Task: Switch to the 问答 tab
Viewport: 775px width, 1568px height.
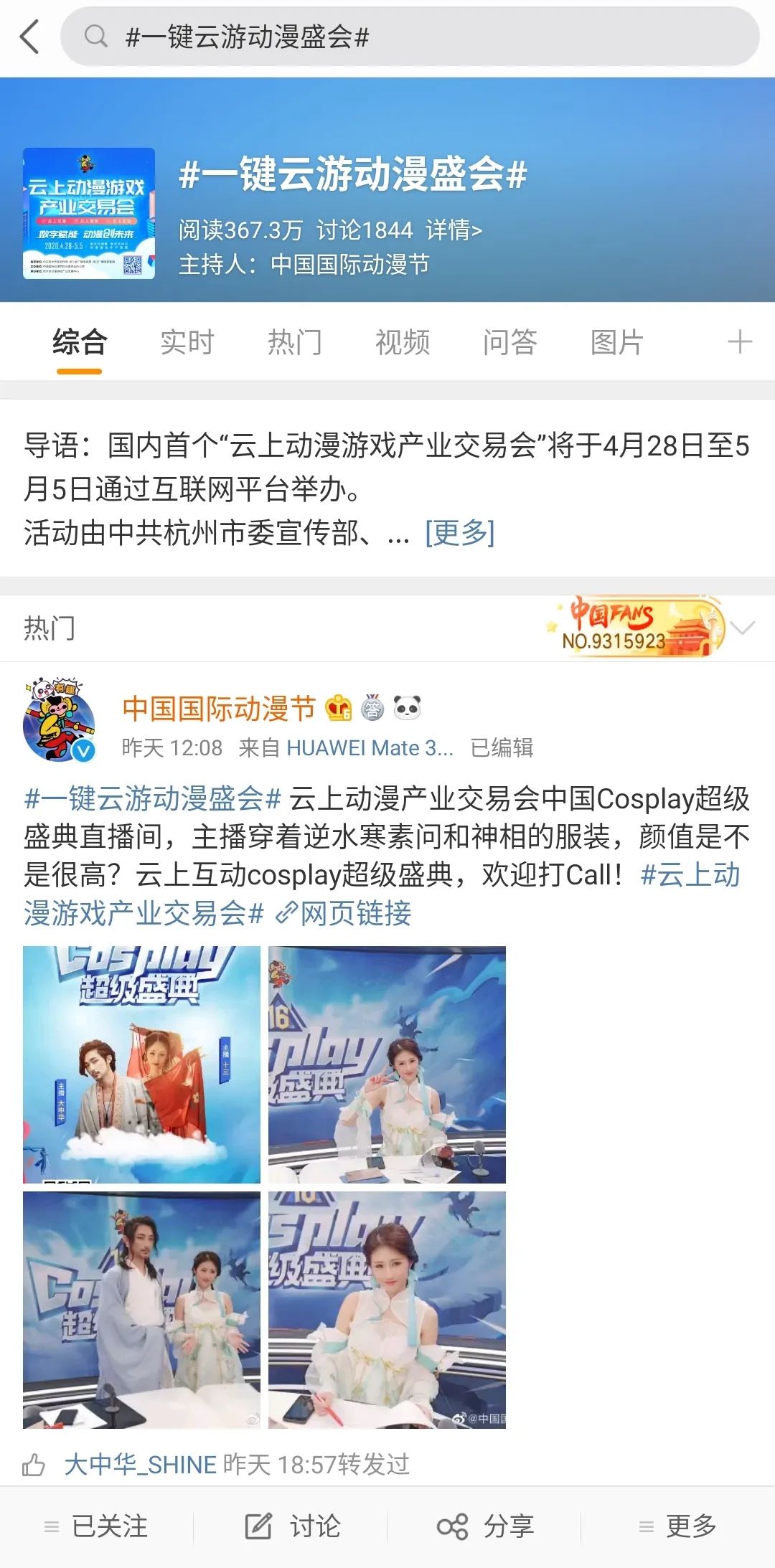Action: [509, 342]
